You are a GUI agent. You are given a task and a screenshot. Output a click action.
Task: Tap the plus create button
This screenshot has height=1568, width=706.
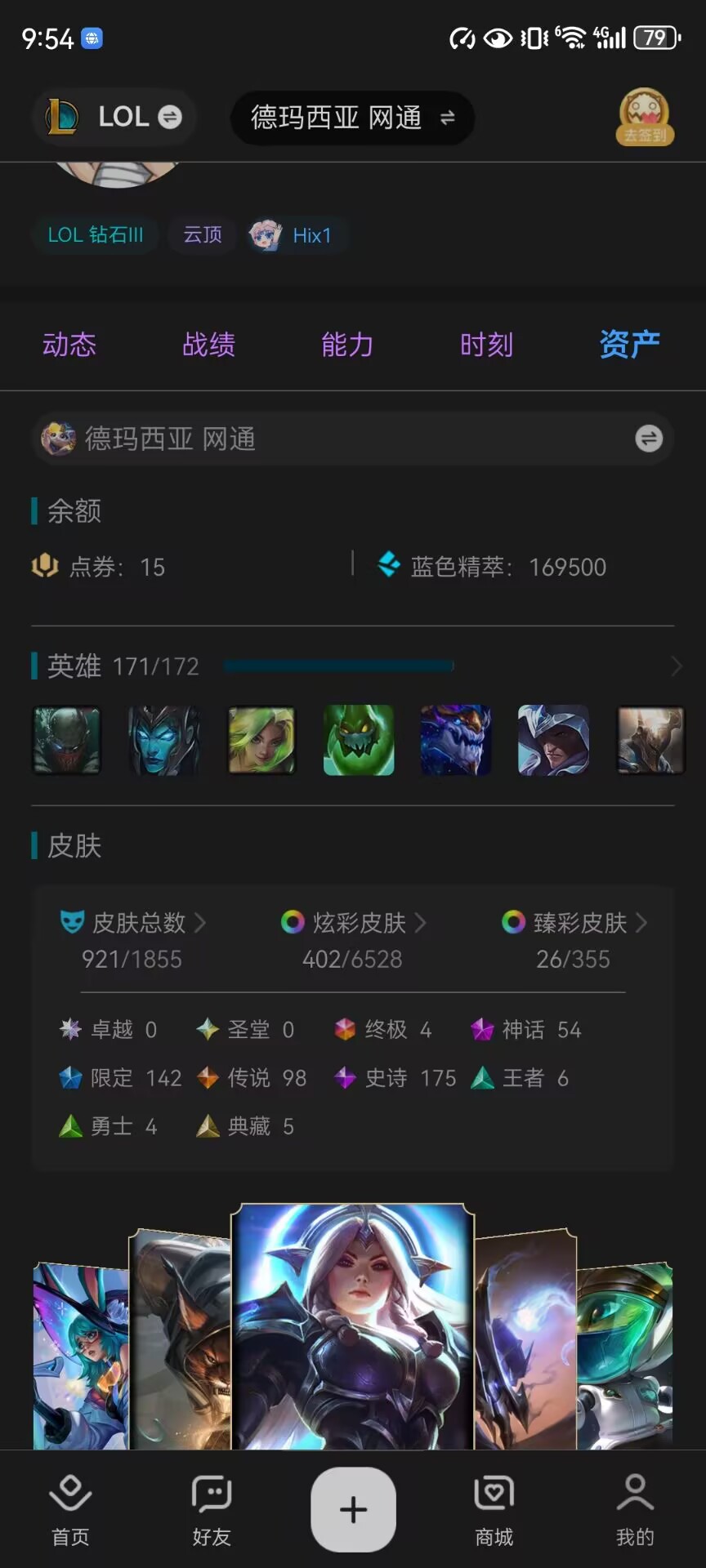coord(353,1509)
